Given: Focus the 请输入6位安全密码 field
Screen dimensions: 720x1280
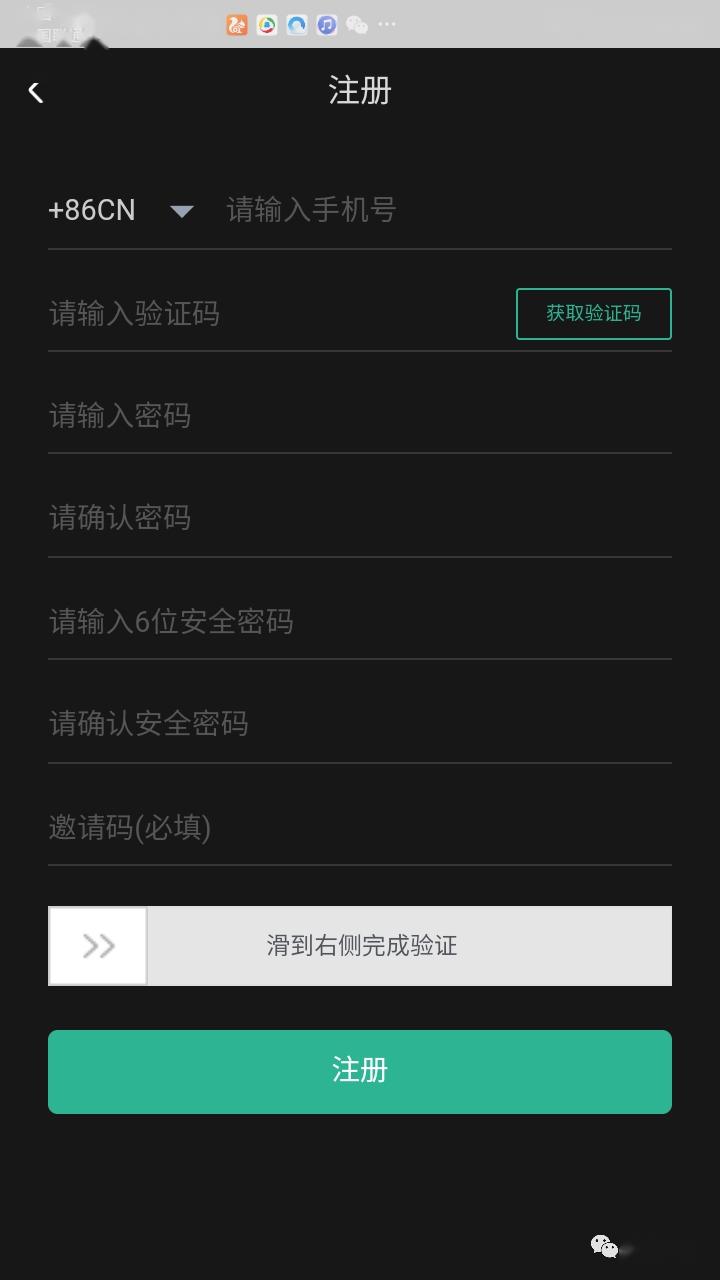Looking at the screenshot, I should [360, 621].
